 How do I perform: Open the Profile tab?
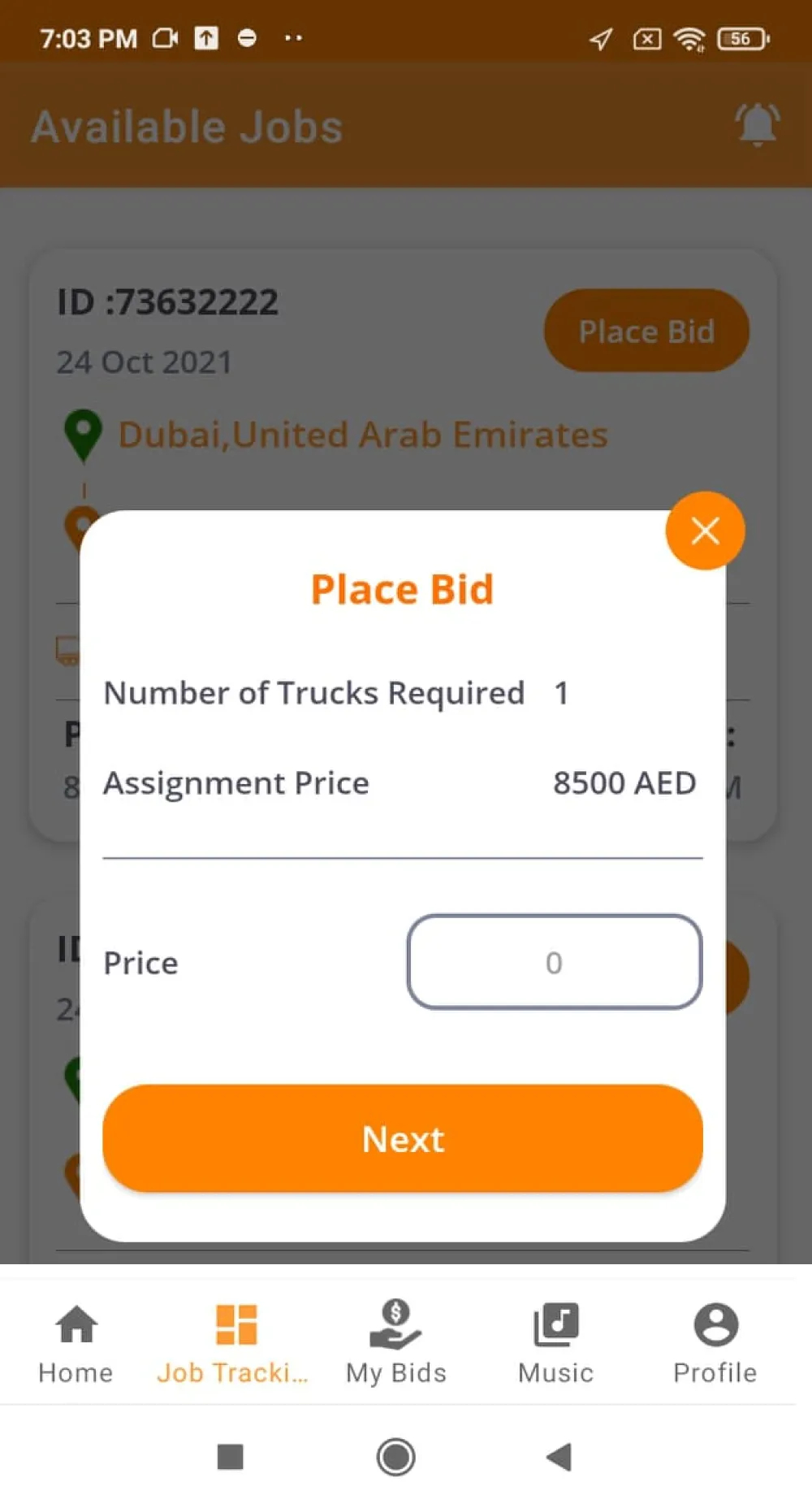(x=715, y=1342)
